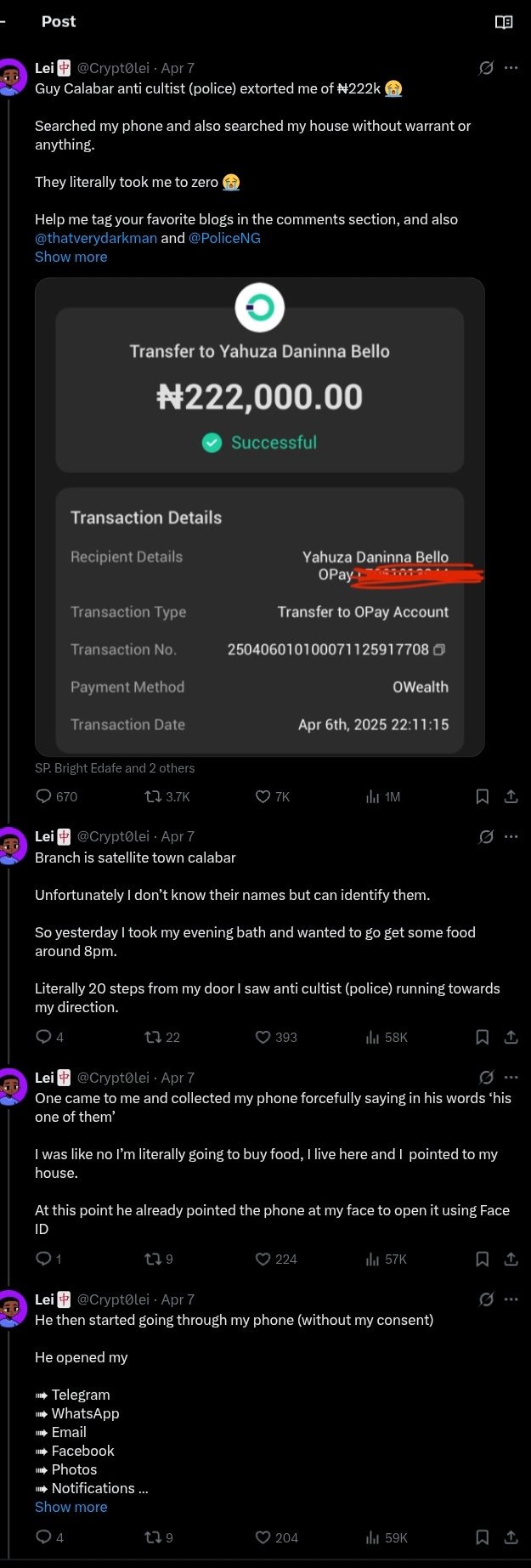Expand Show more on first post
The image size is (531, 1568).
click(71, 257)
